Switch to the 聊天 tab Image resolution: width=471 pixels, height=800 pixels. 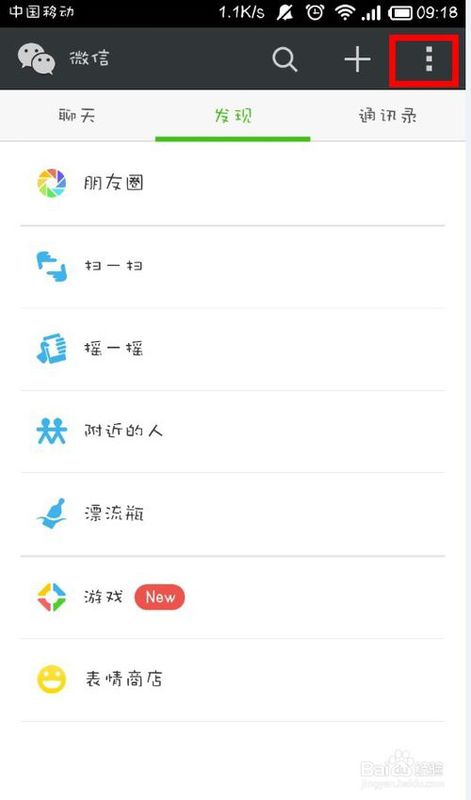pos(77,116)
